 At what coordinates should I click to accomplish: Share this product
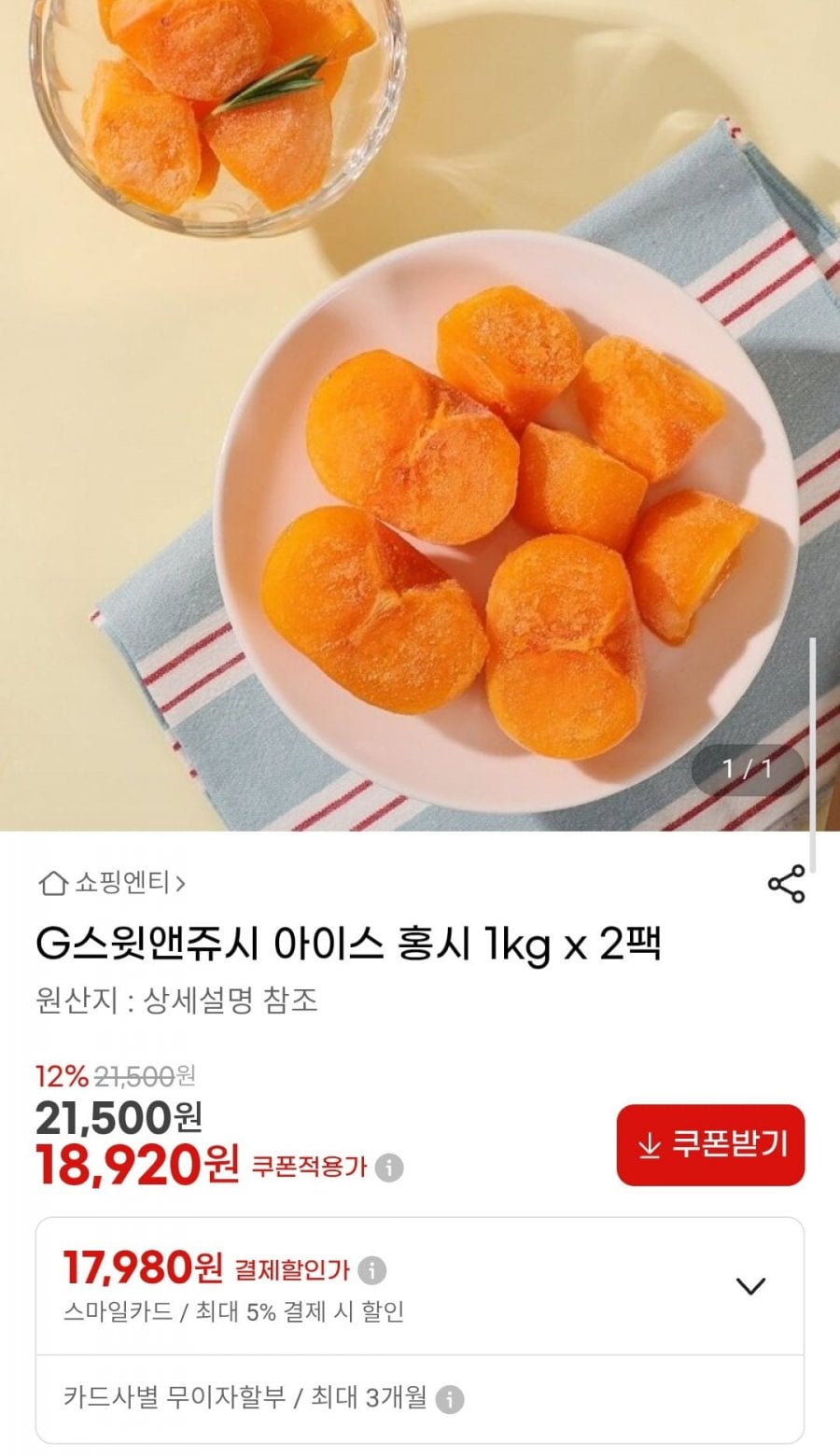[x=786, y=884]
